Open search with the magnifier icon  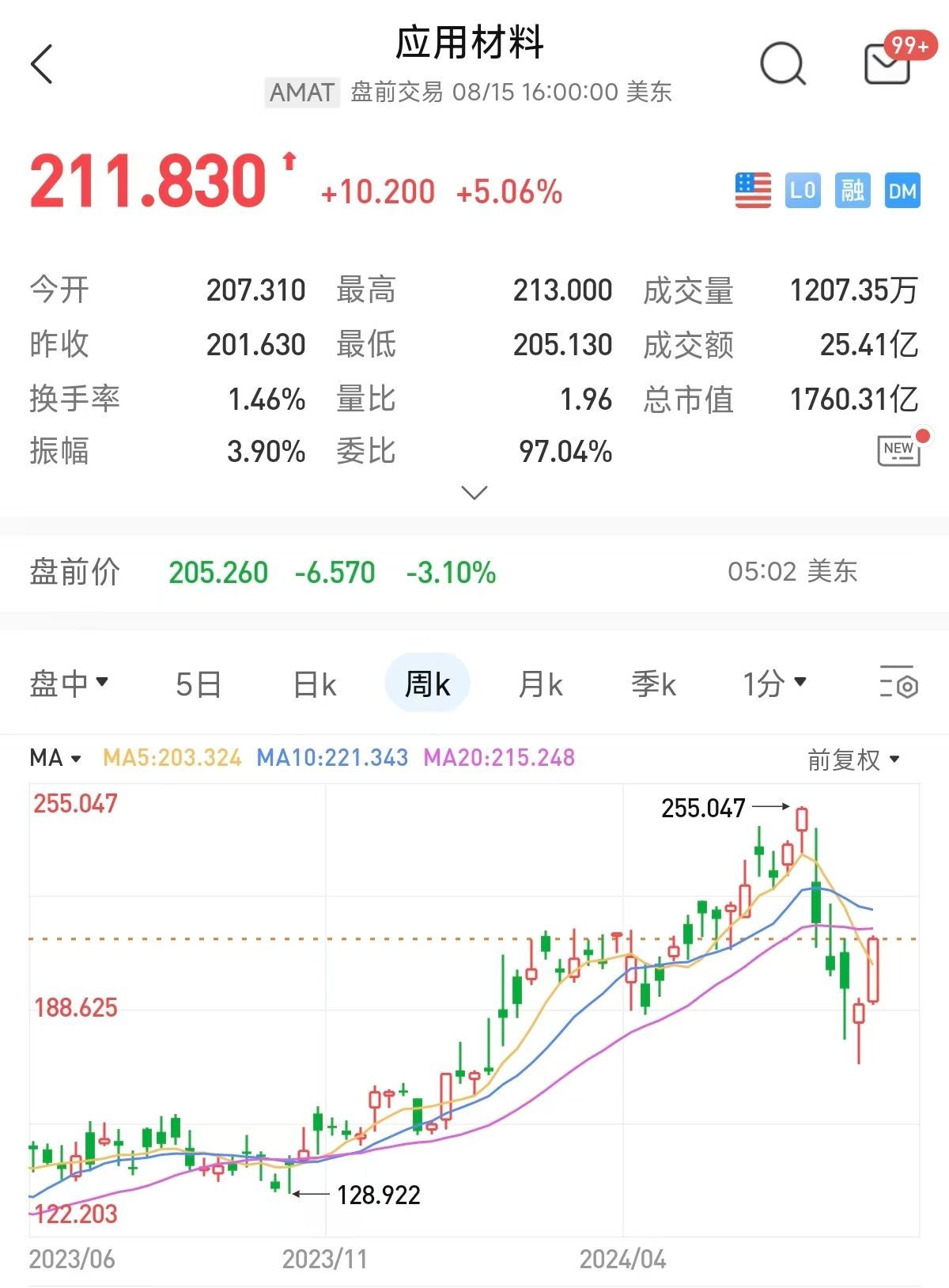(783, 63)
